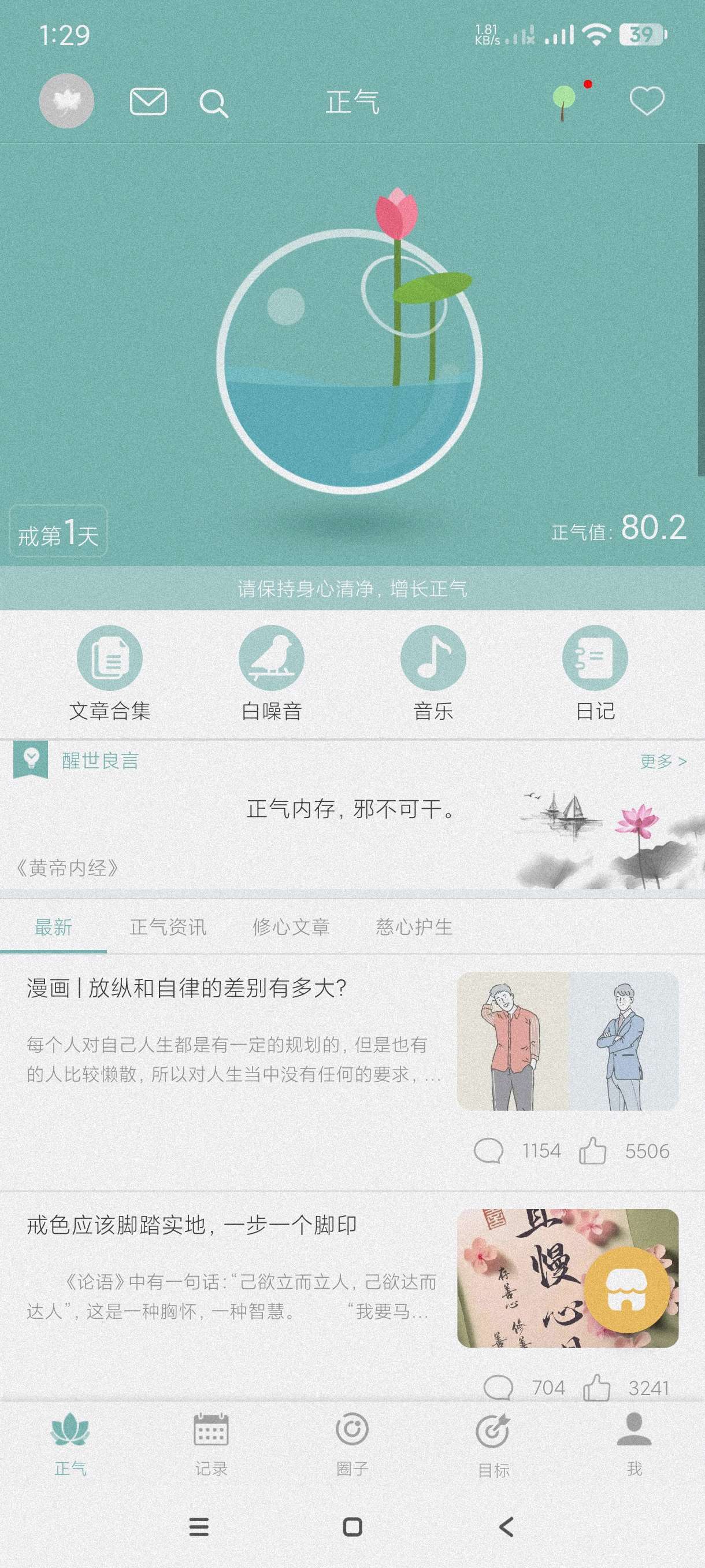The height and width of the screenshot is (1568, 705).
Task: Open the tree icon with red dot
Action: click(x=565, y=102)
